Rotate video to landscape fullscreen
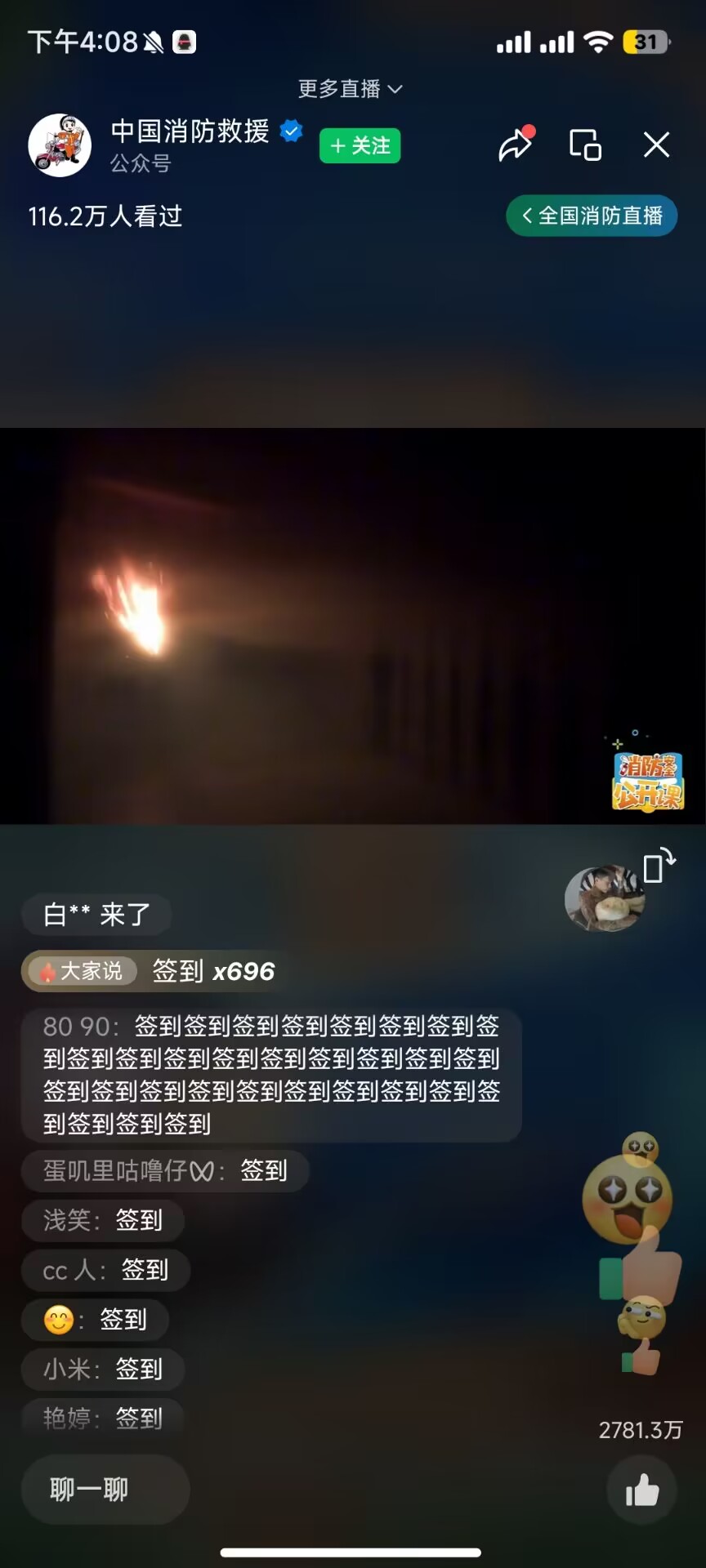Screen dimensions: 706x1568 coord(659,866)
